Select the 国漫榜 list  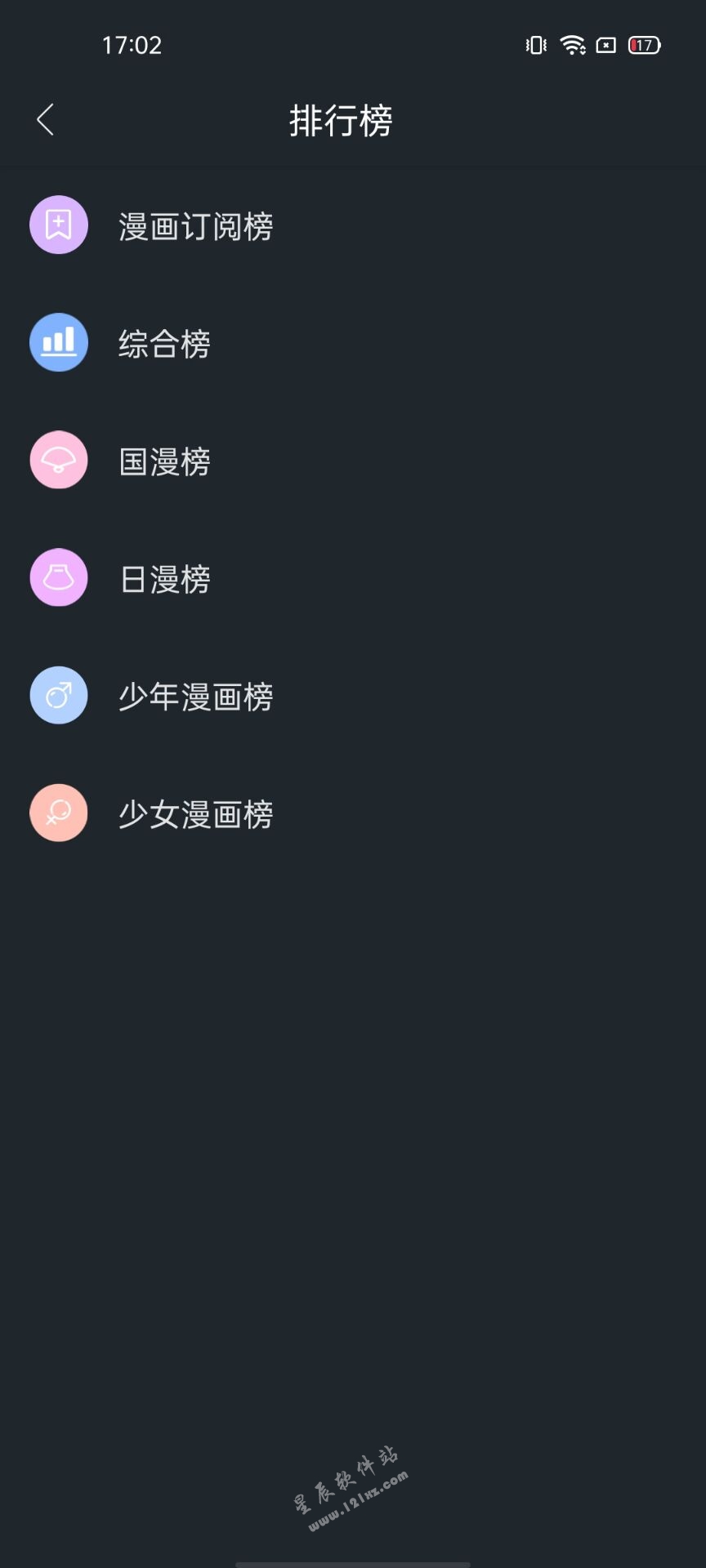[x=353, y=461]
